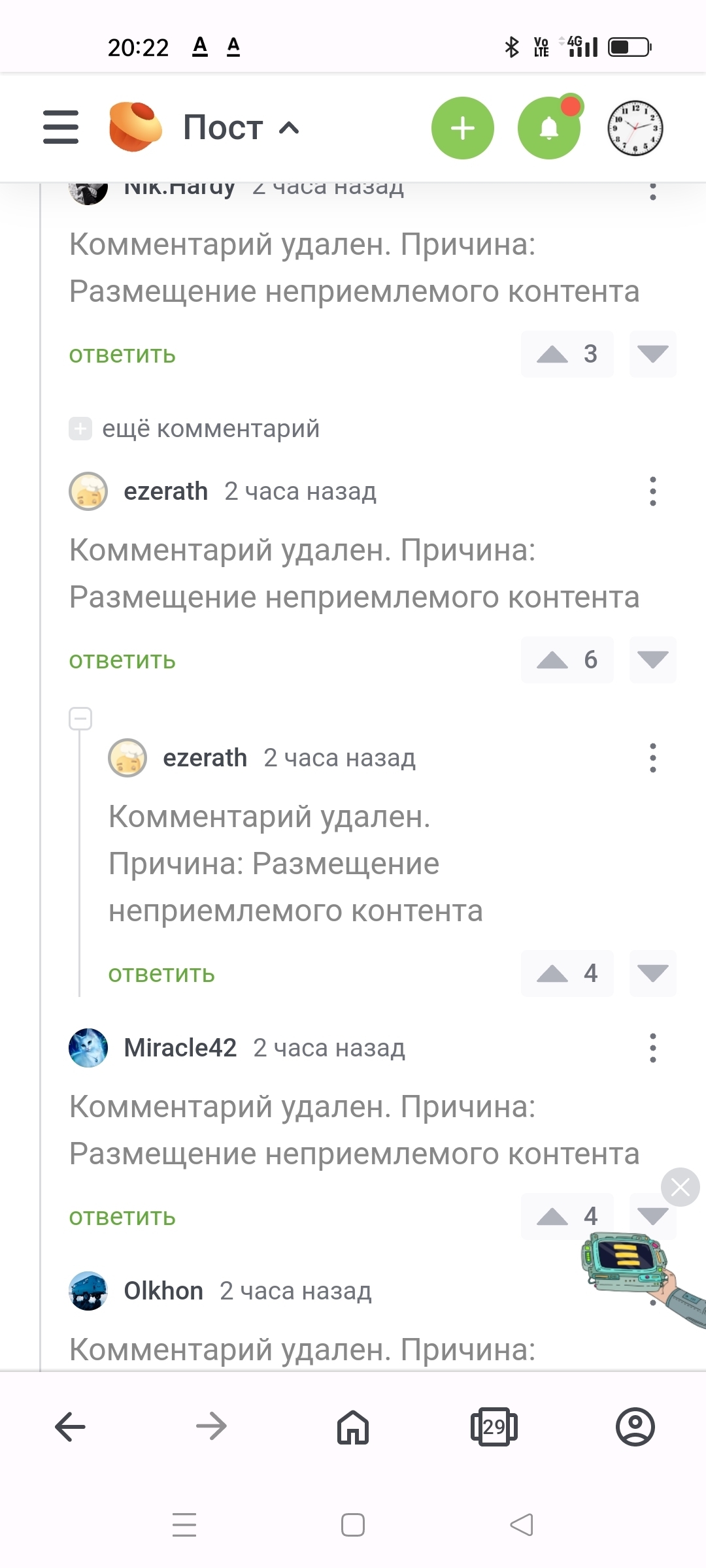This screenshot has height=1568, width=706.
Task: Open ezerath's profile from top-level comment
Action: 165,491
